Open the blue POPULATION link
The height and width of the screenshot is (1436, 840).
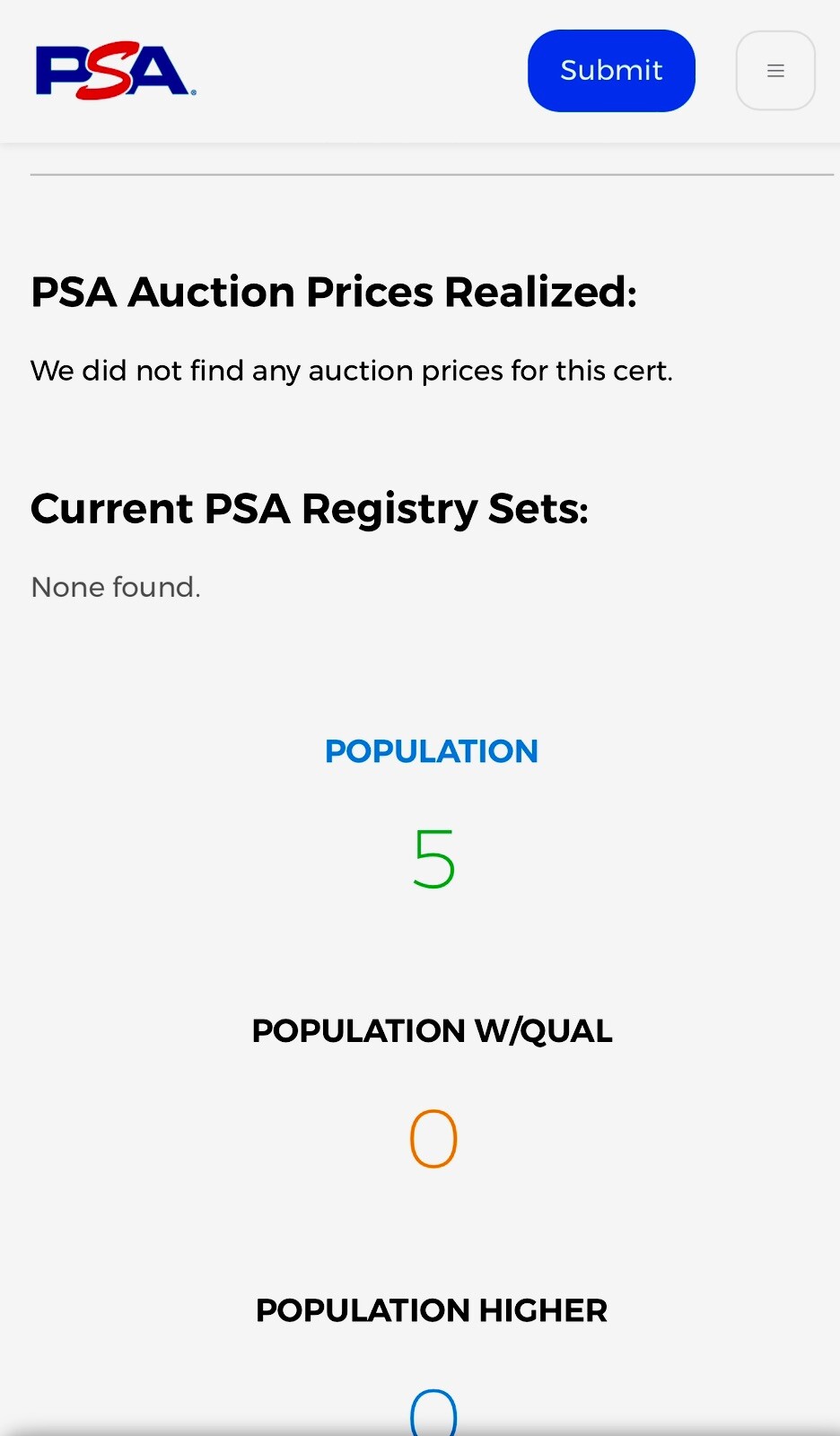coord(432,751)
